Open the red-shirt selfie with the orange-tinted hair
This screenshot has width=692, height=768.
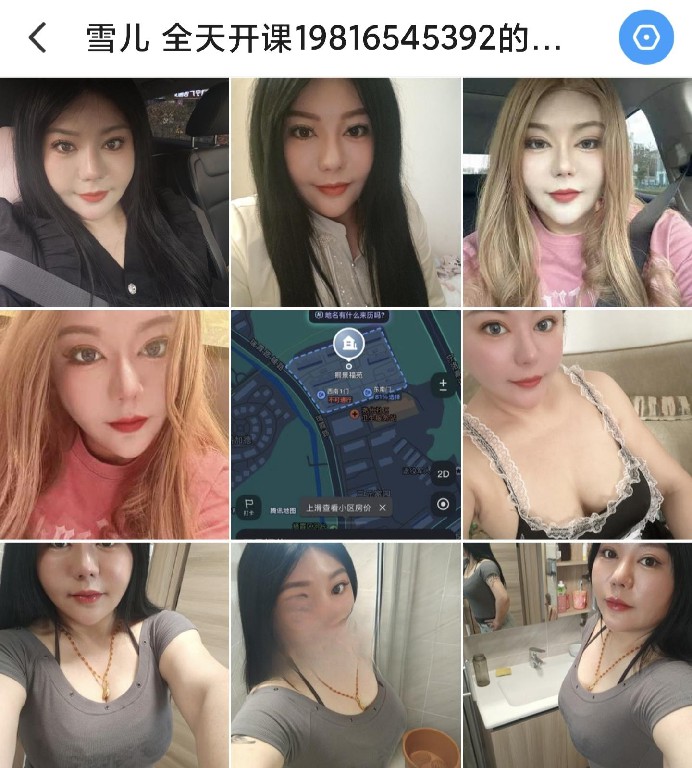(x=114, y=424)
